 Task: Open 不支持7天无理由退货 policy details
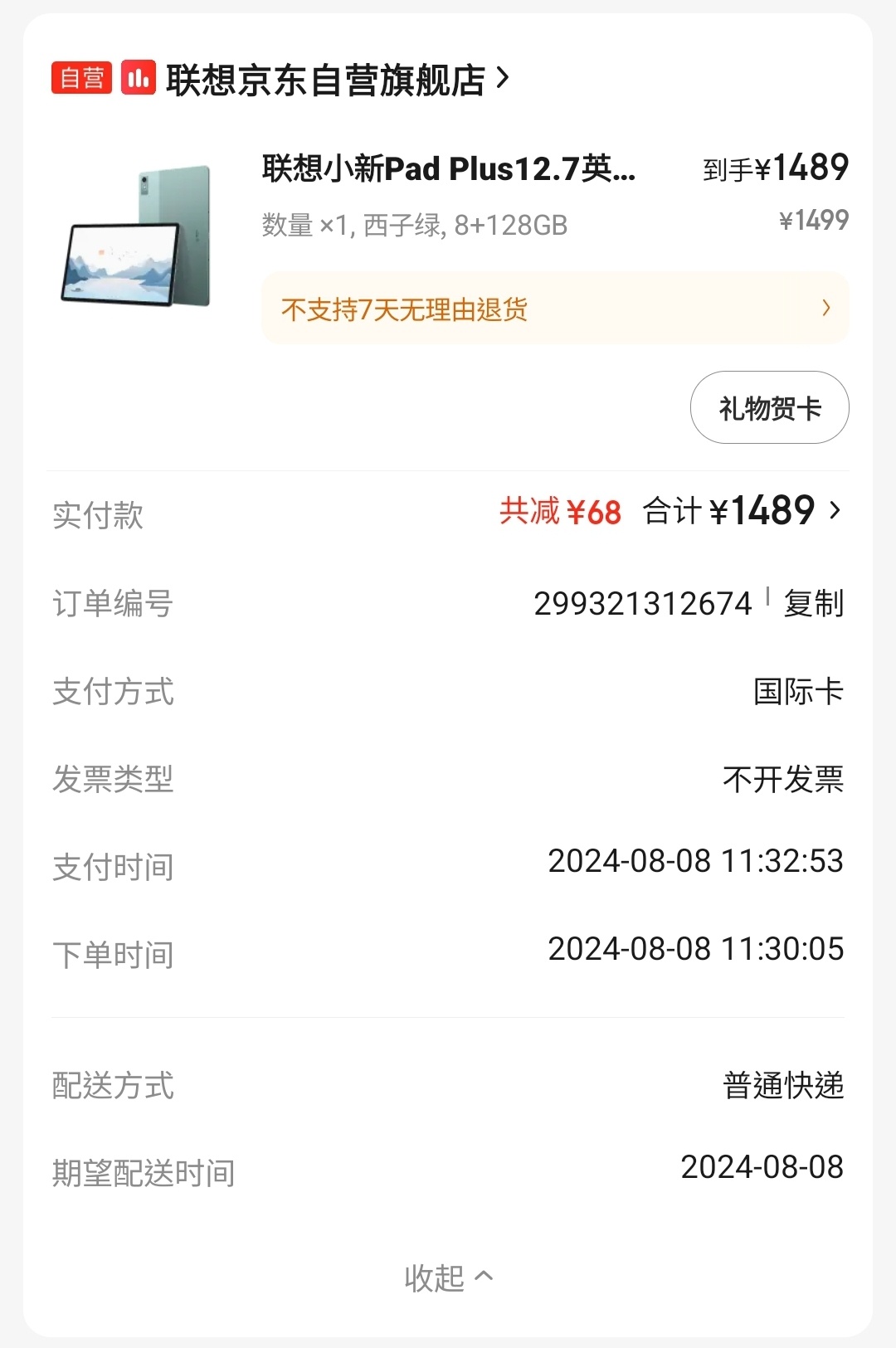click(554, 309)
